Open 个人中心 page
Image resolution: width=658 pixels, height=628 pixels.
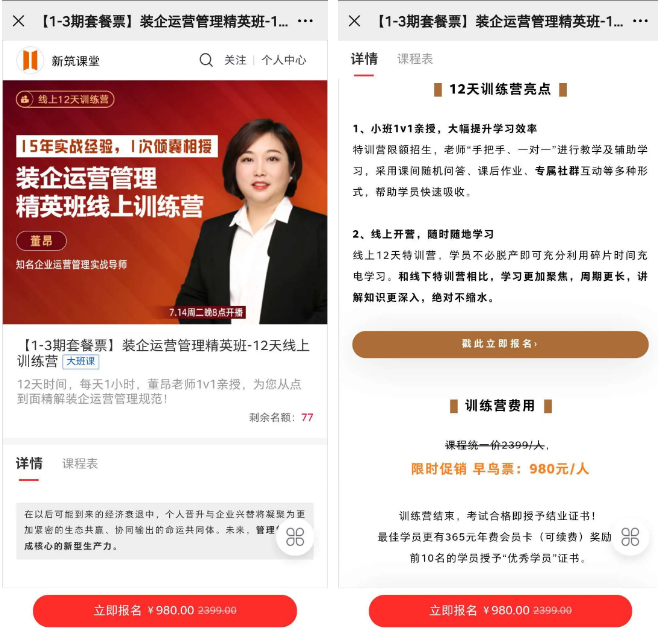(x=284, y=60)
